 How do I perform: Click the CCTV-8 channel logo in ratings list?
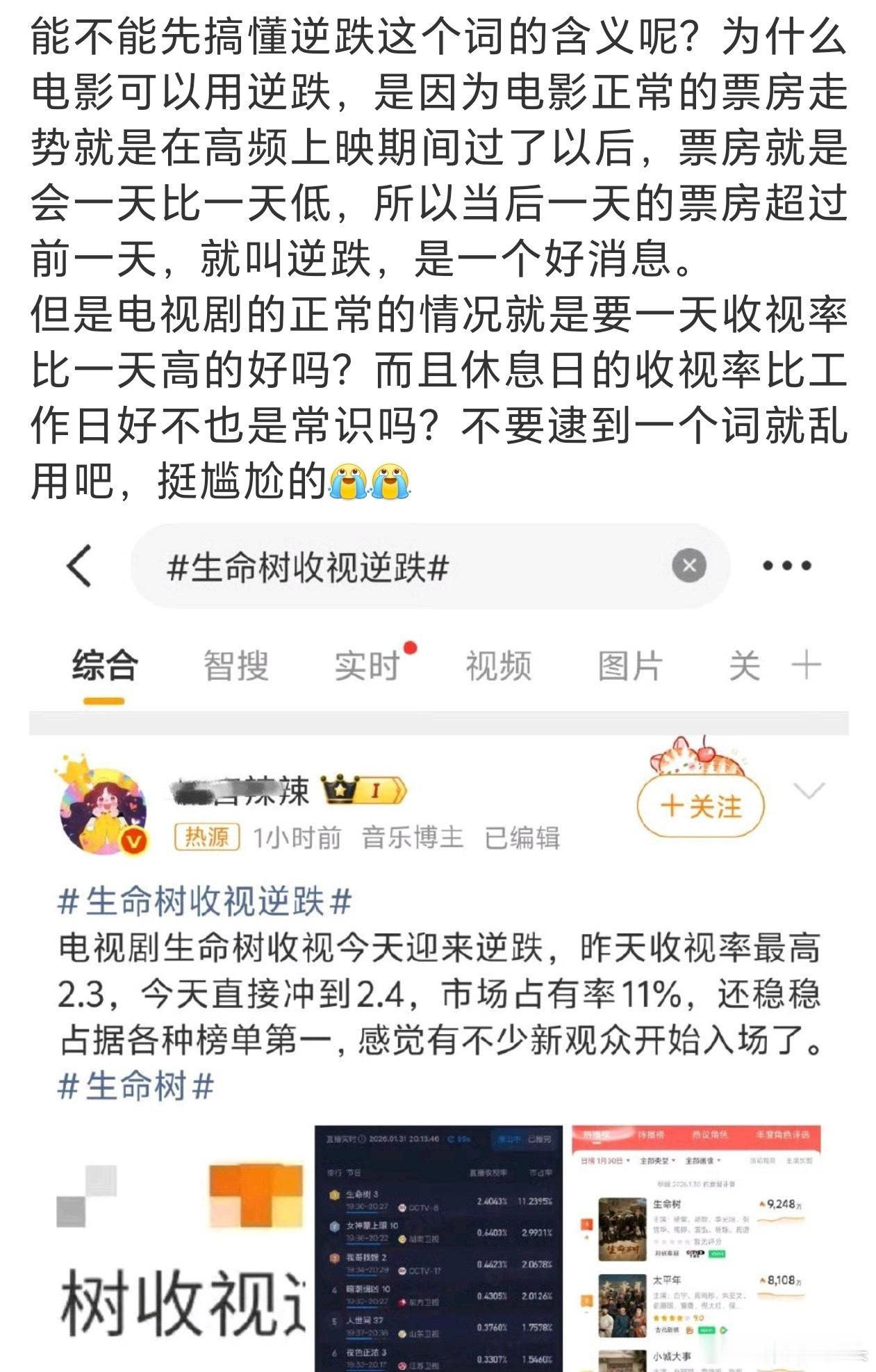click(402, 1208)
